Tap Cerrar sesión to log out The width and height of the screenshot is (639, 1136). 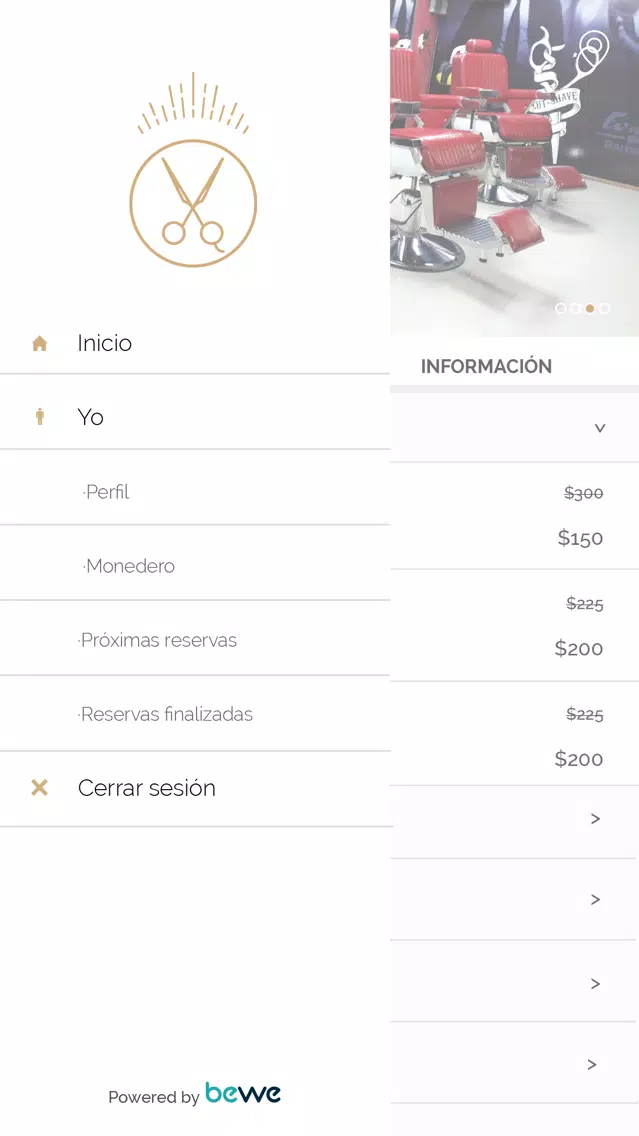click(146, 788)
